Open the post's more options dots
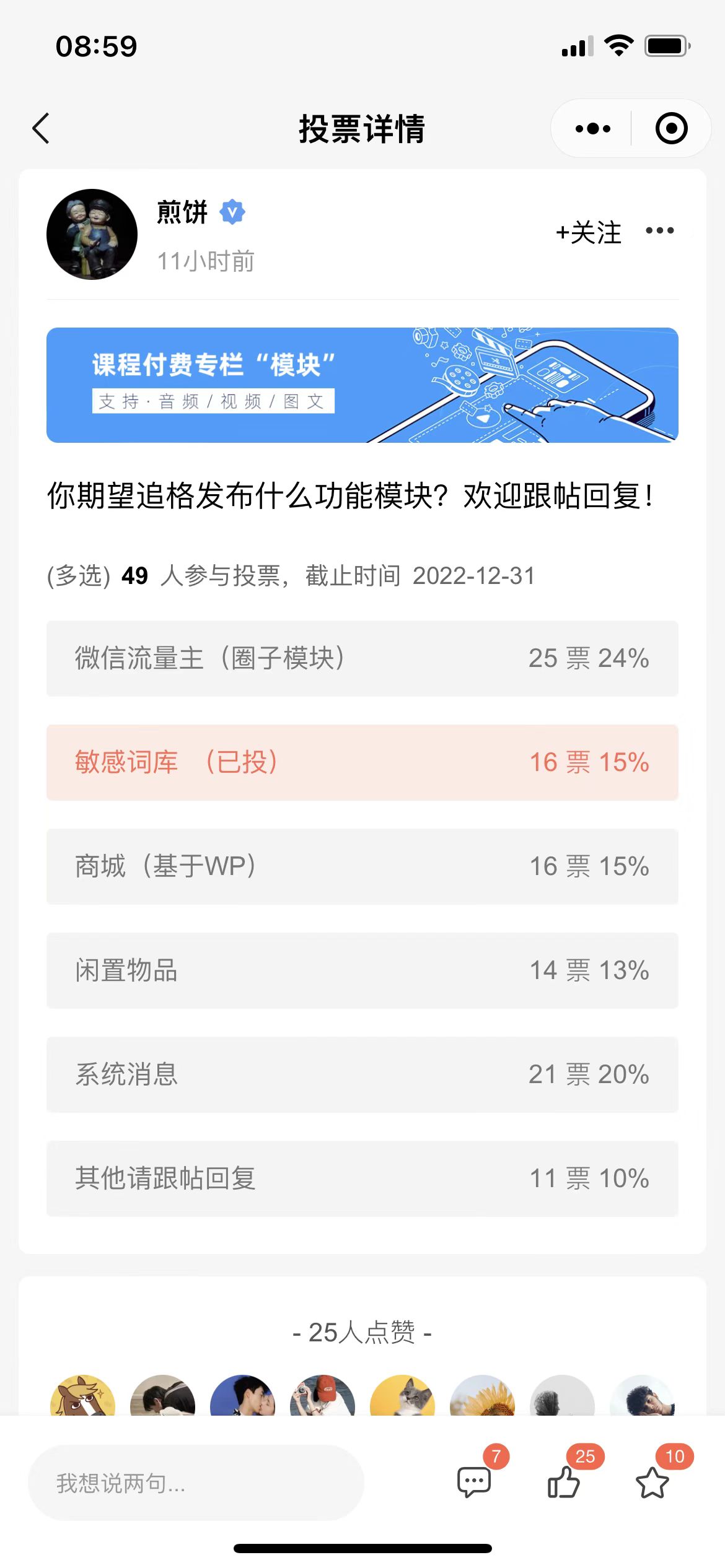 coord(659,231)
